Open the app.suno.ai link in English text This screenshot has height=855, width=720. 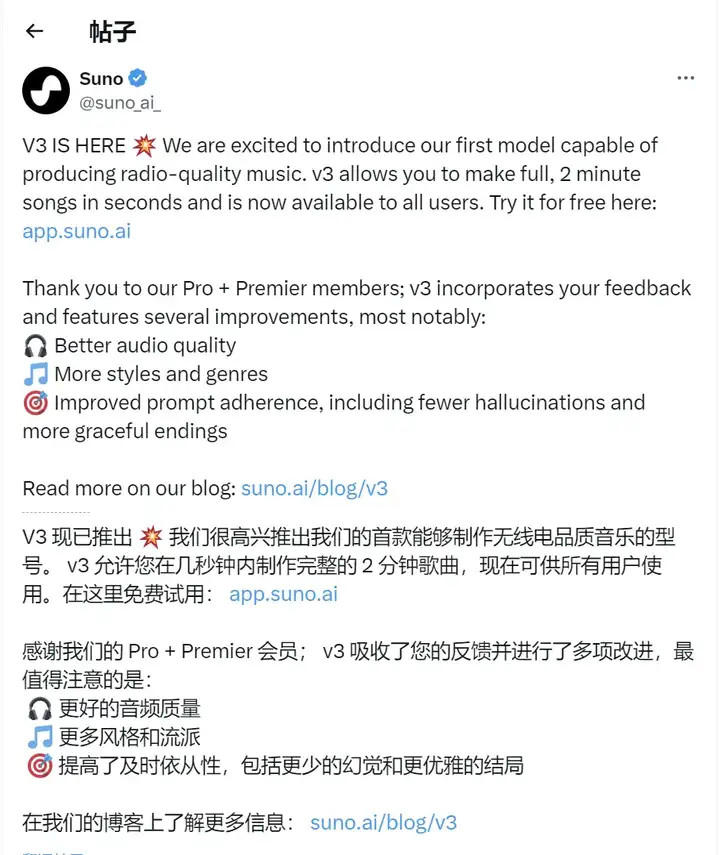coord(77,231)
